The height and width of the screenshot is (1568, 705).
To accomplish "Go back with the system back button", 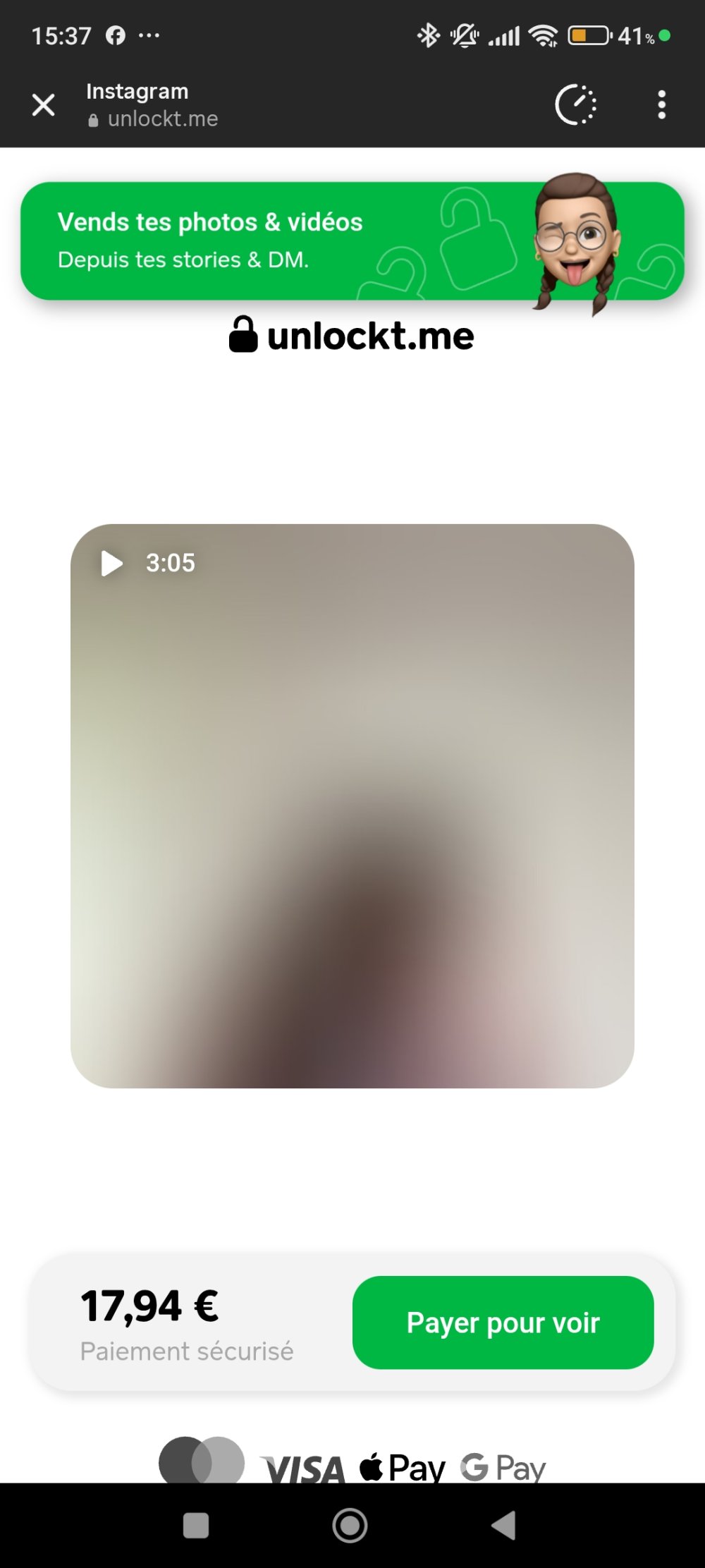I will click(504, 1525).
